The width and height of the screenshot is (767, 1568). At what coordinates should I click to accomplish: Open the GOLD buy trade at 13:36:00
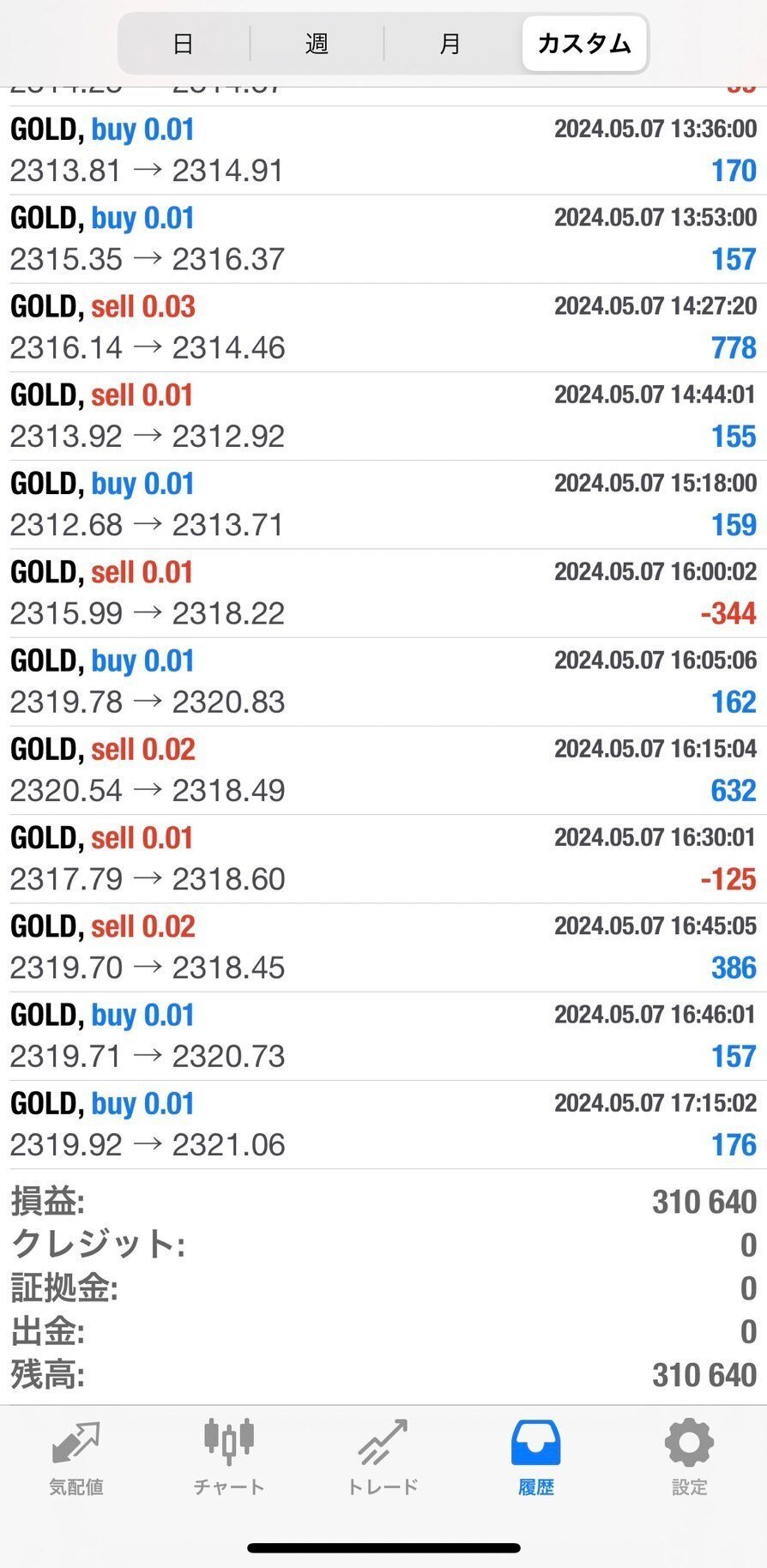(383, 151)
